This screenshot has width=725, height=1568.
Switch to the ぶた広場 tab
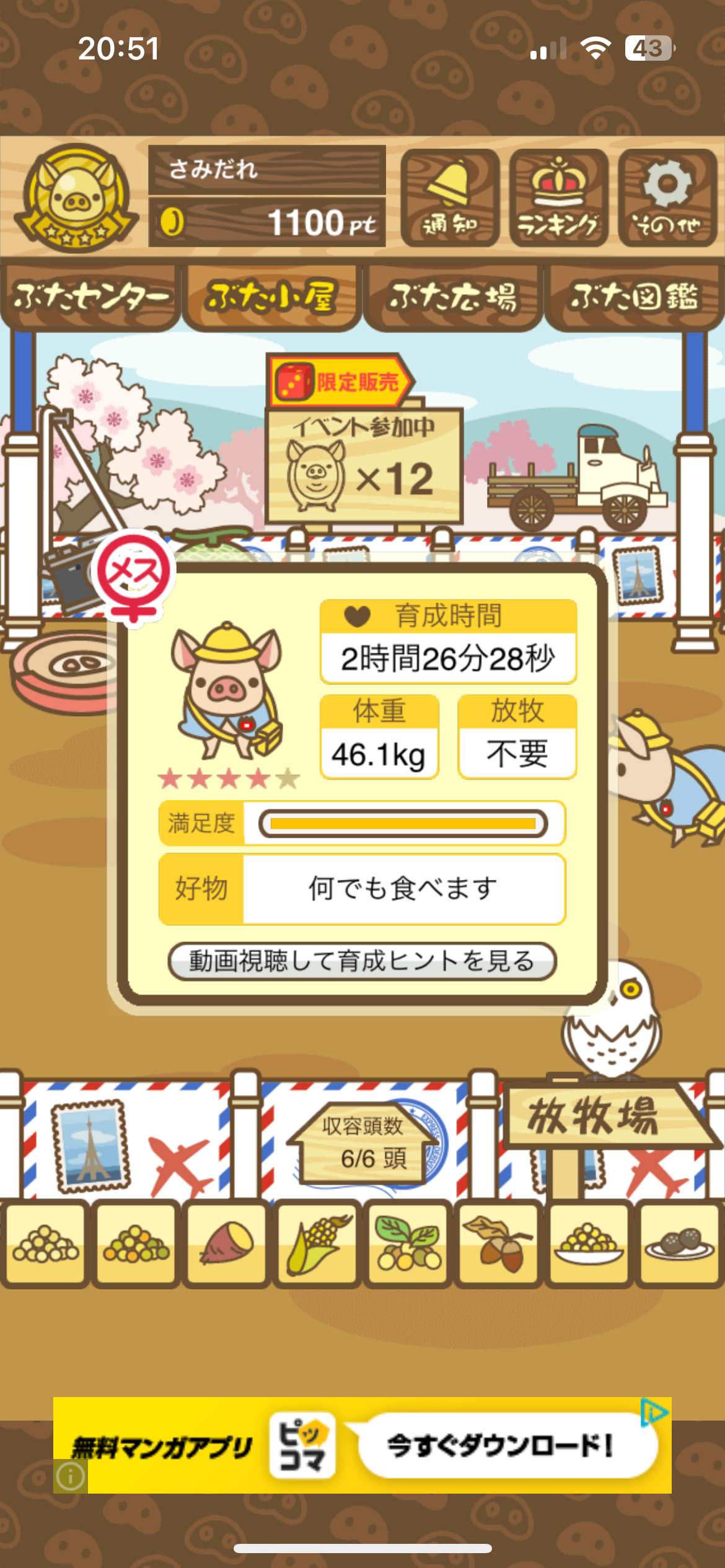(453, 297)
